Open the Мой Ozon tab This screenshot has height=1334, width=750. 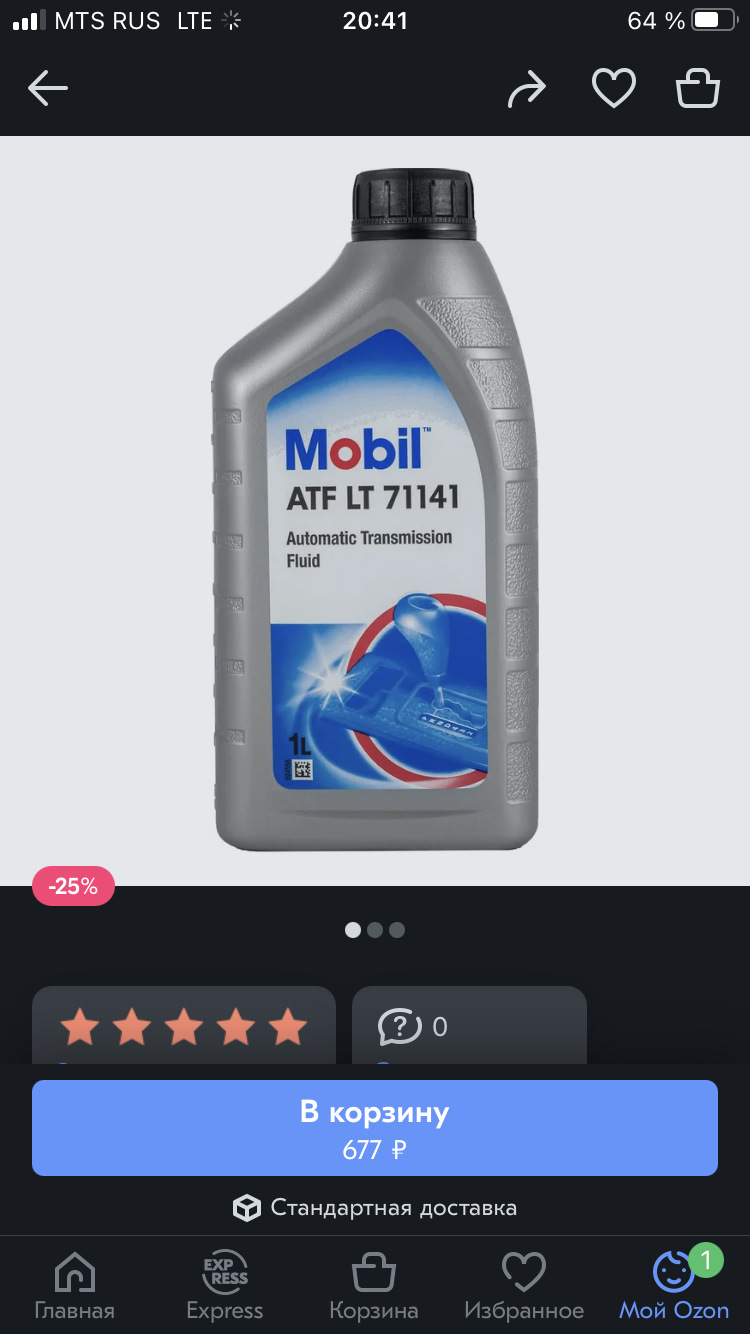674,1285
